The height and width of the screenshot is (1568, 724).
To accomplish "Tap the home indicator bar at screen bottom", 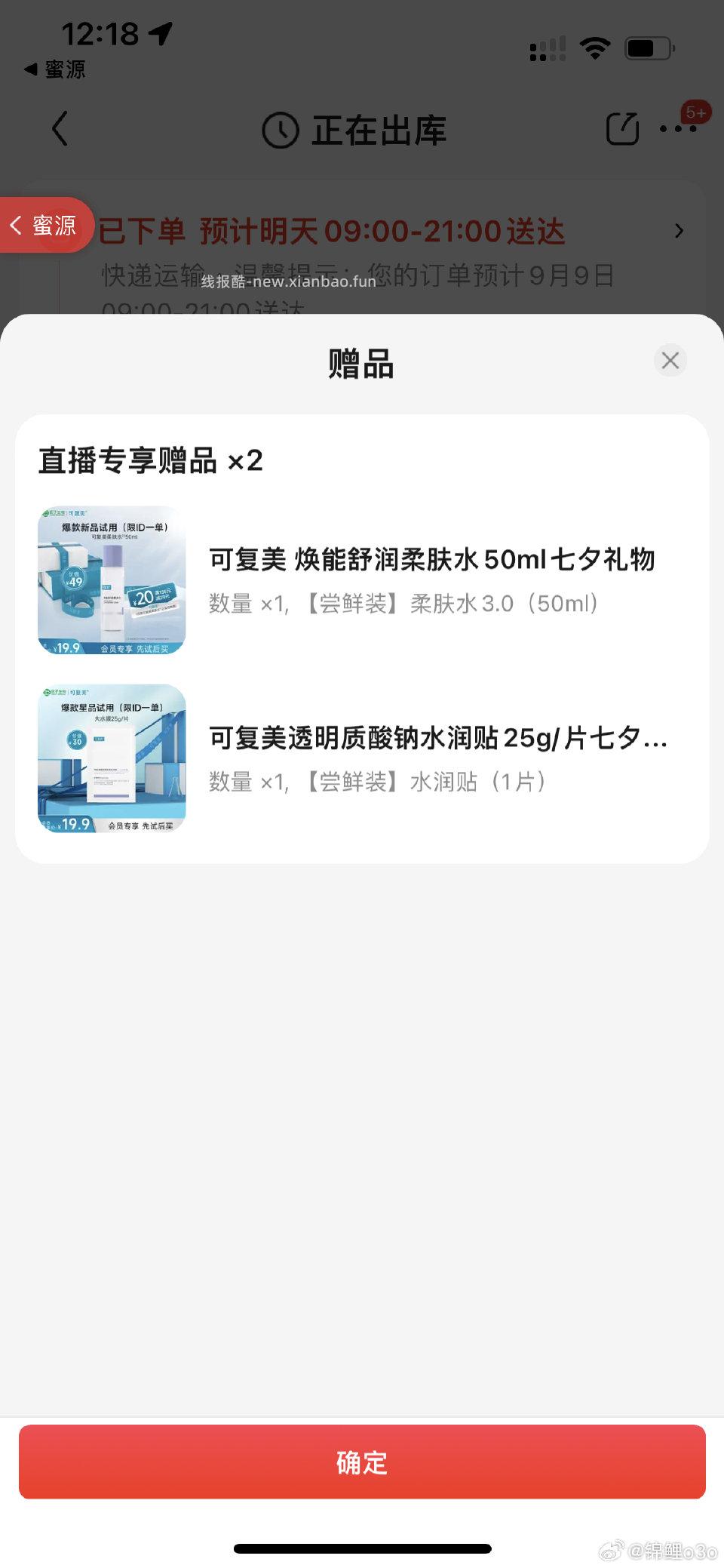I will (361, 1545).
